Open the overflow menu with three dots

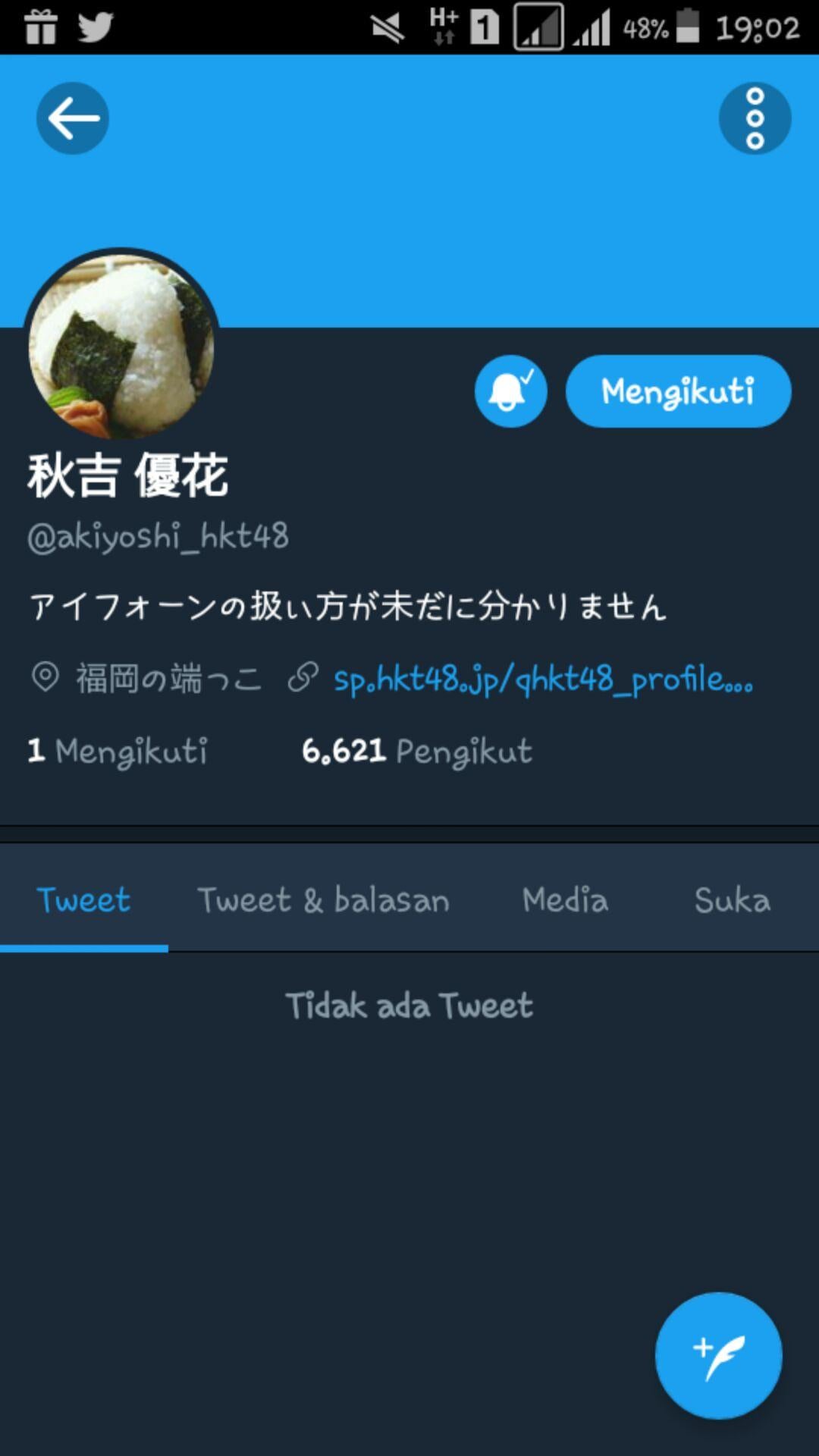pos(755,118)
